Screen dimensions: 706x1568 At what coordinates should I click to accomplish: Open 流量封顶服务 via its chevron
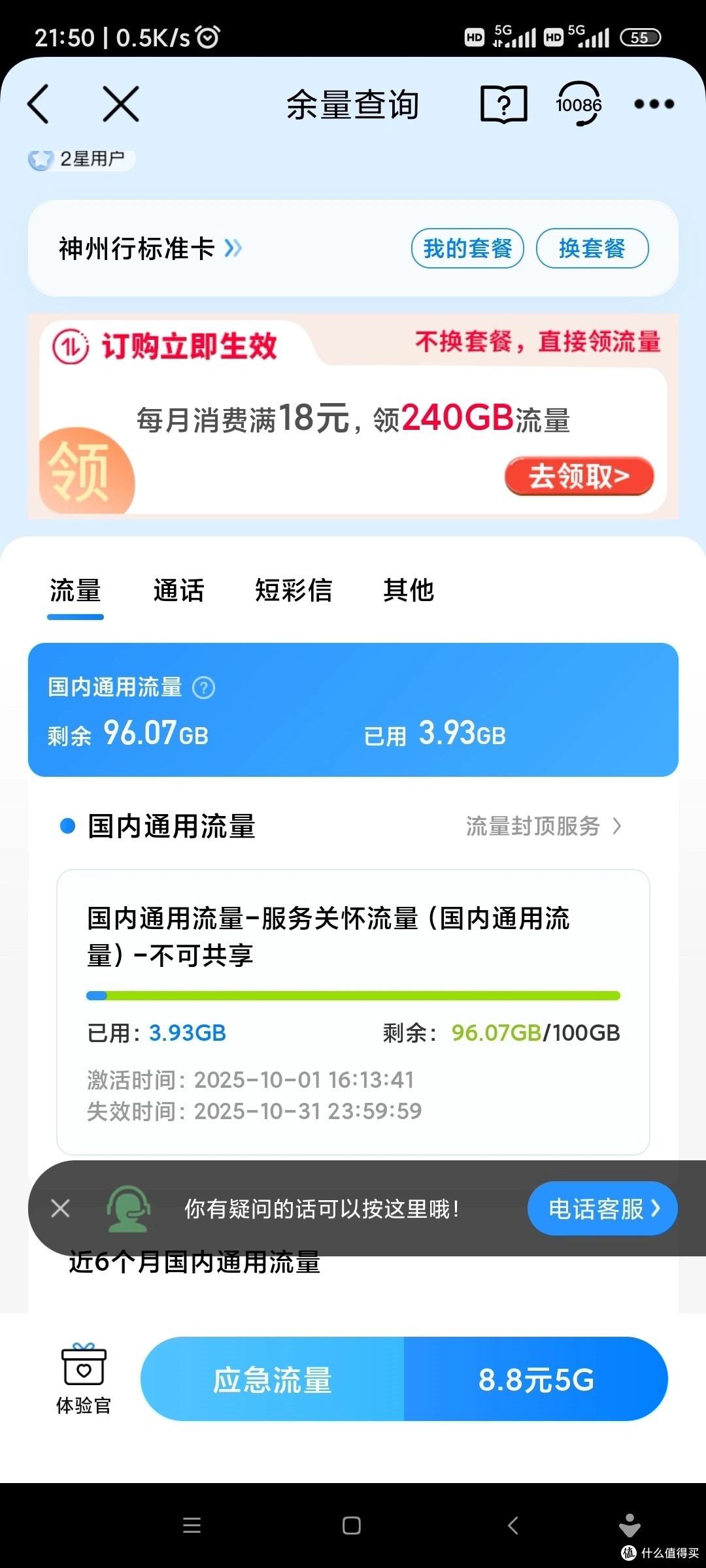616,826
